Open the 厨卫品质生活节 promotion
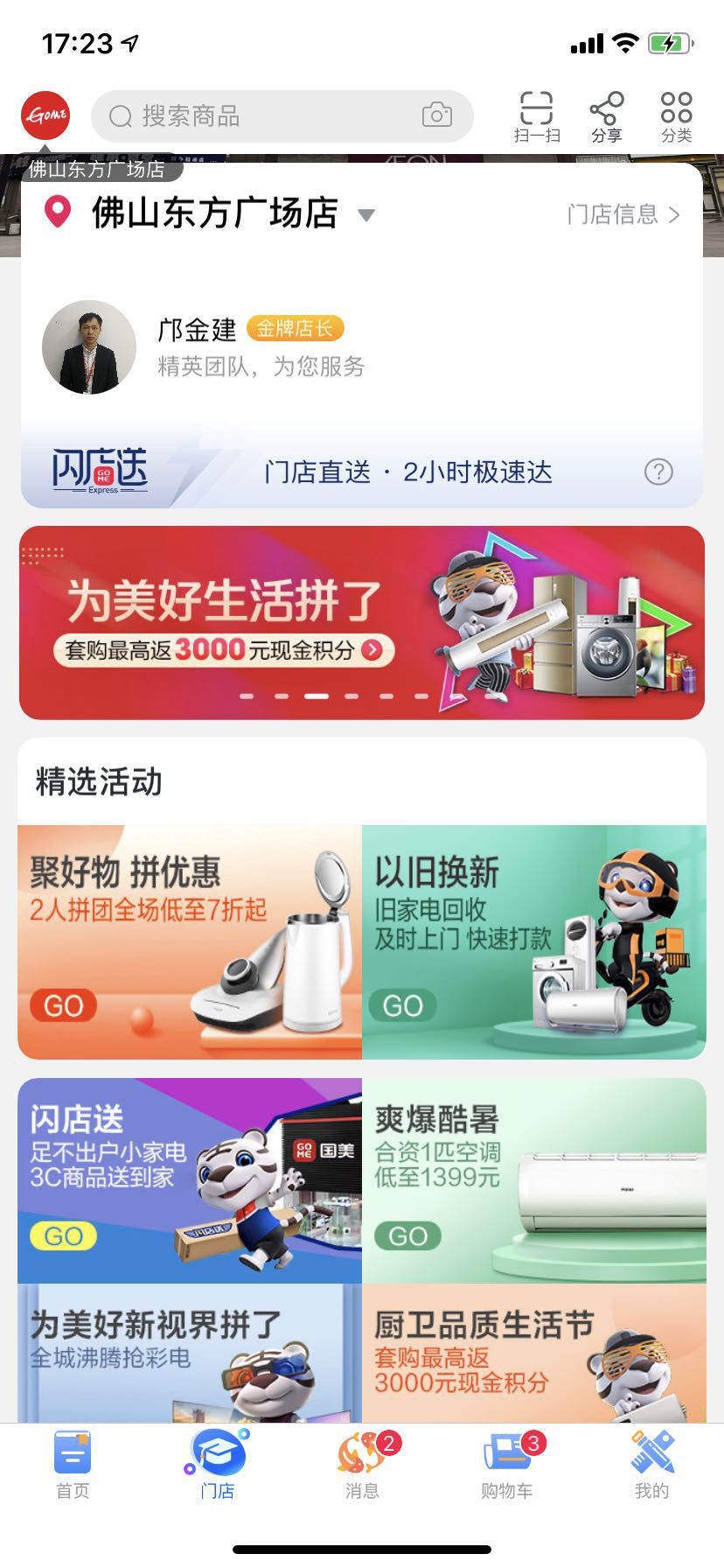724x1568 pixels. click(534, 1352)
